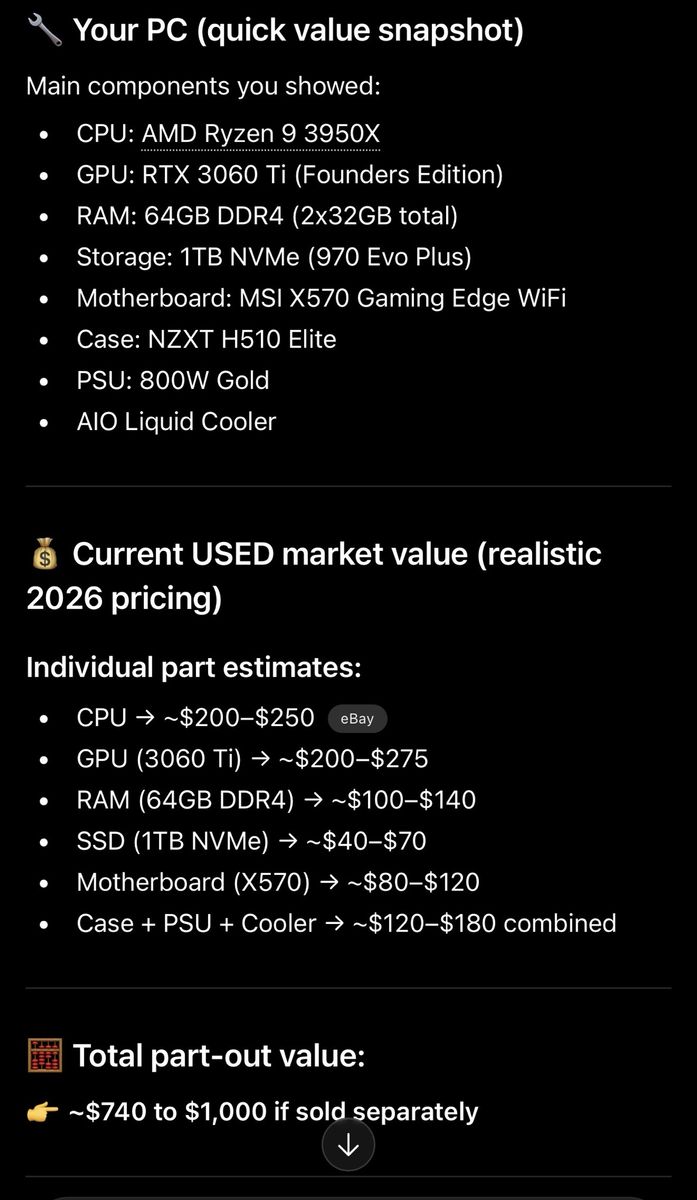Open the eBay source chip
This screenshot has width=697, height=1200.
pos(357,718)
